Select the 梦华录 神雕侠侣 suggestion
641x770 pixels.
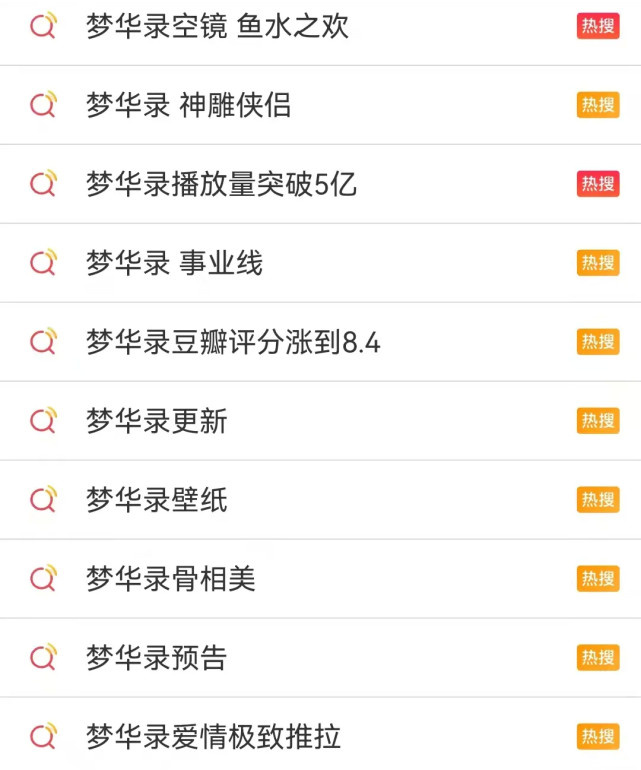(188, 105)
